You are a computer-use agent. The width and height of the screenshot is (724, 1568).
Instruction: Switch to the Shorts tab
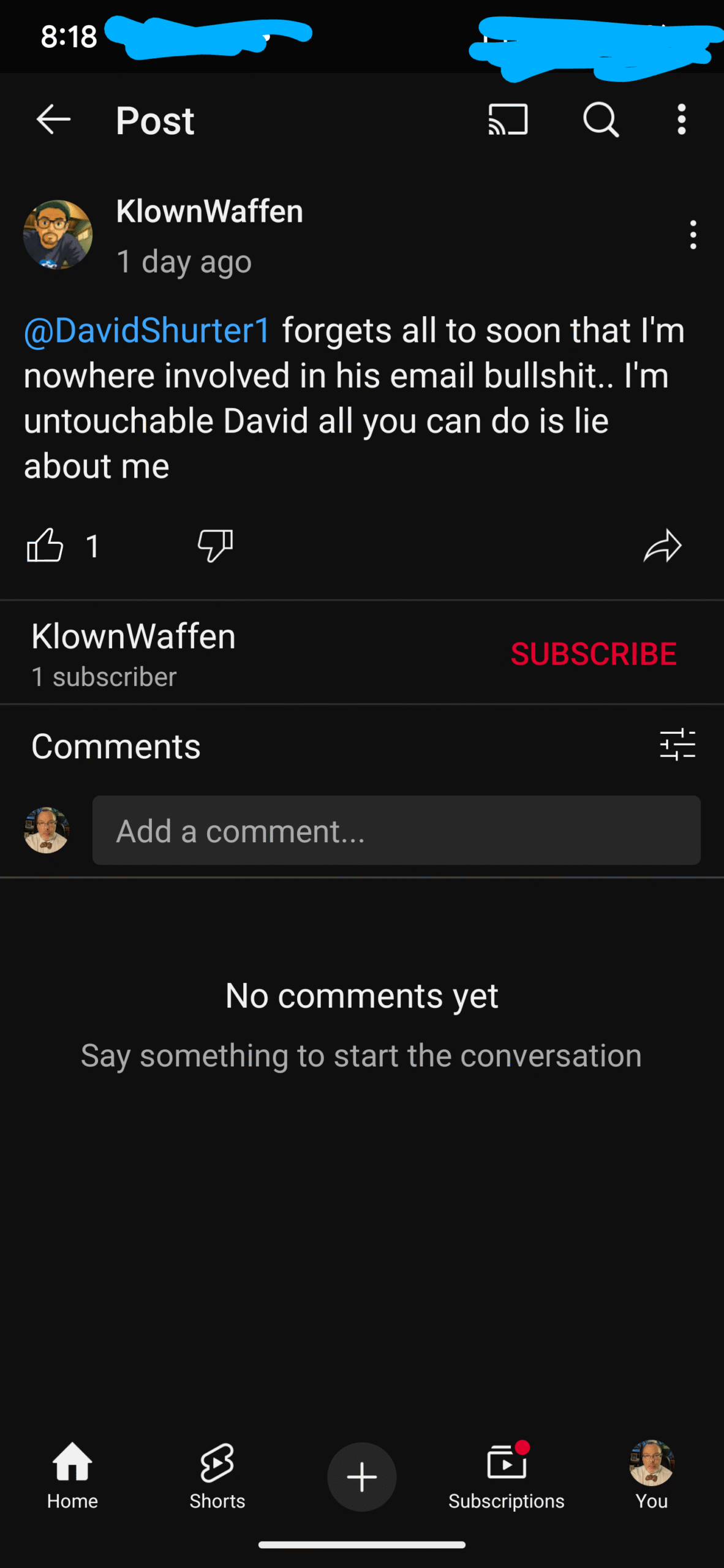click(217, 1476)
